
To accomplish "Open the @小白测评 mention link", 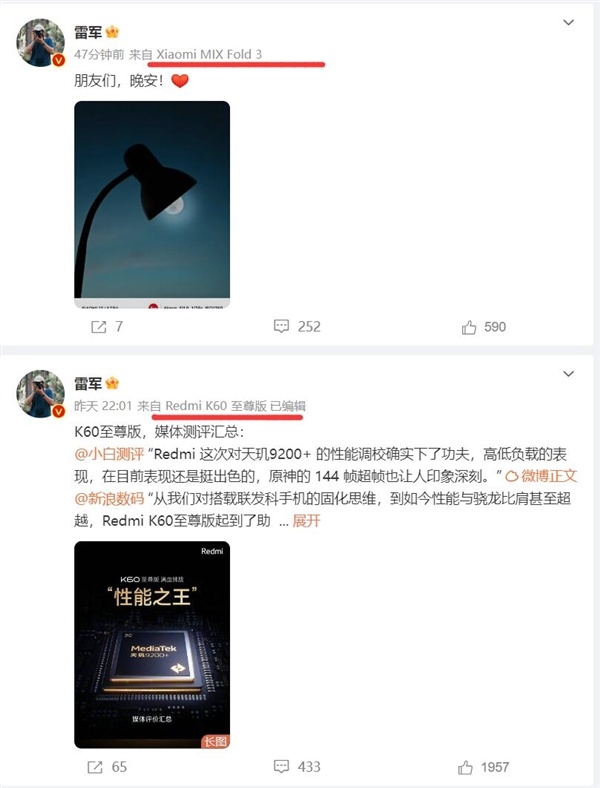I will [113, 451].
